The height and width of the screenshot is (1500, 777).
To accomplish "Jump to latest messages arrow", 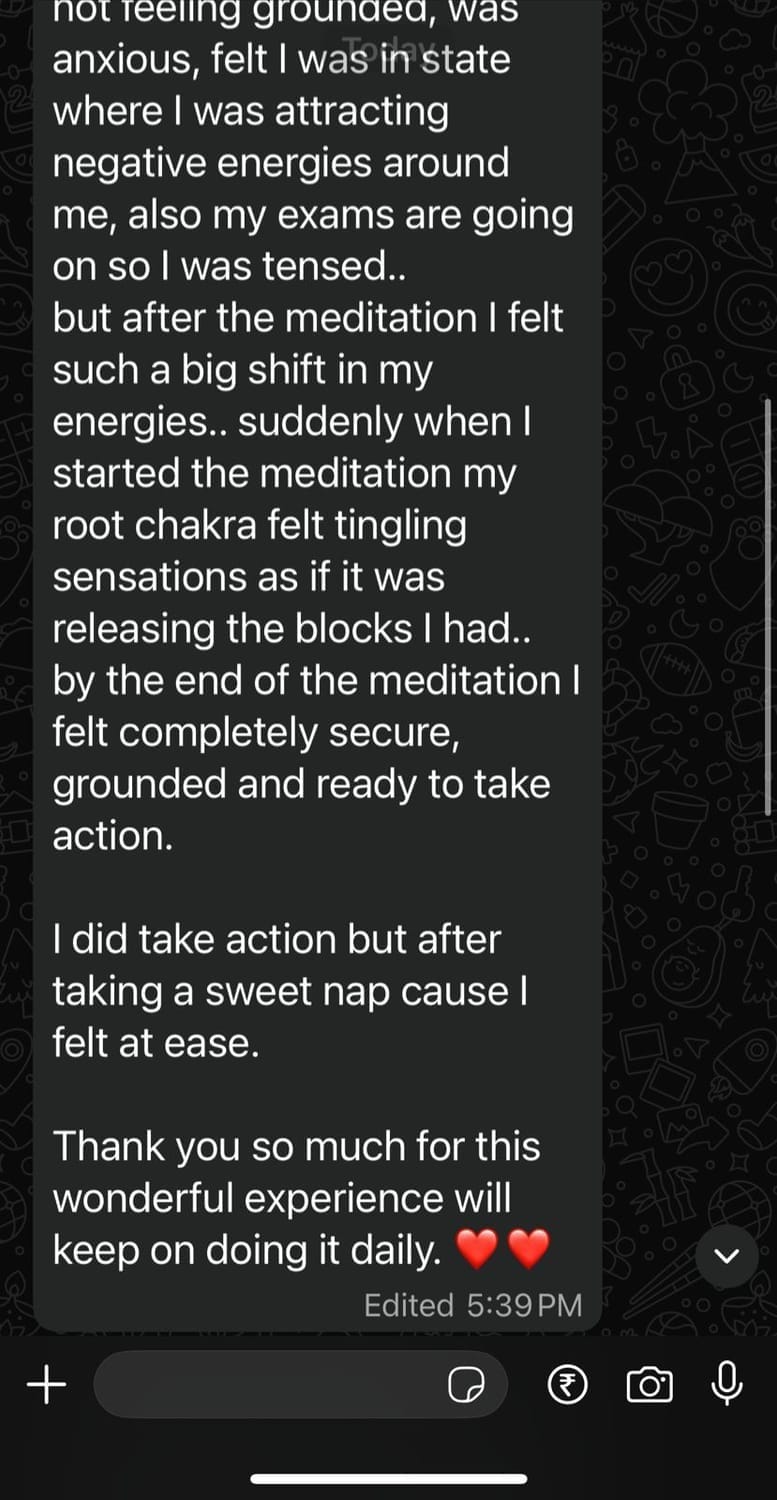I will [727, 1256].
